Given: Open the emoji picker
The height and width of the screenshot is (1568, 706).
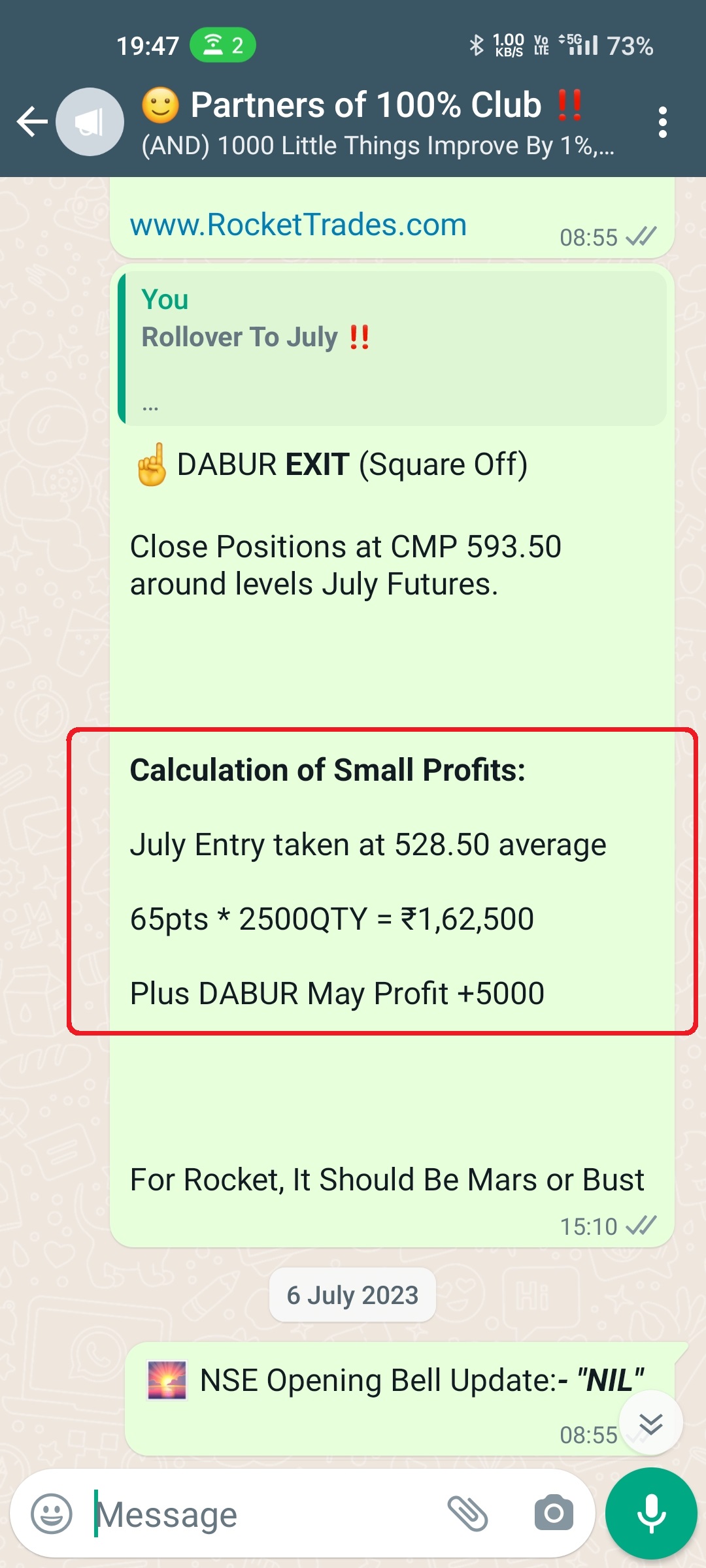Looking at the screenshot, I should coord(52,1514).
